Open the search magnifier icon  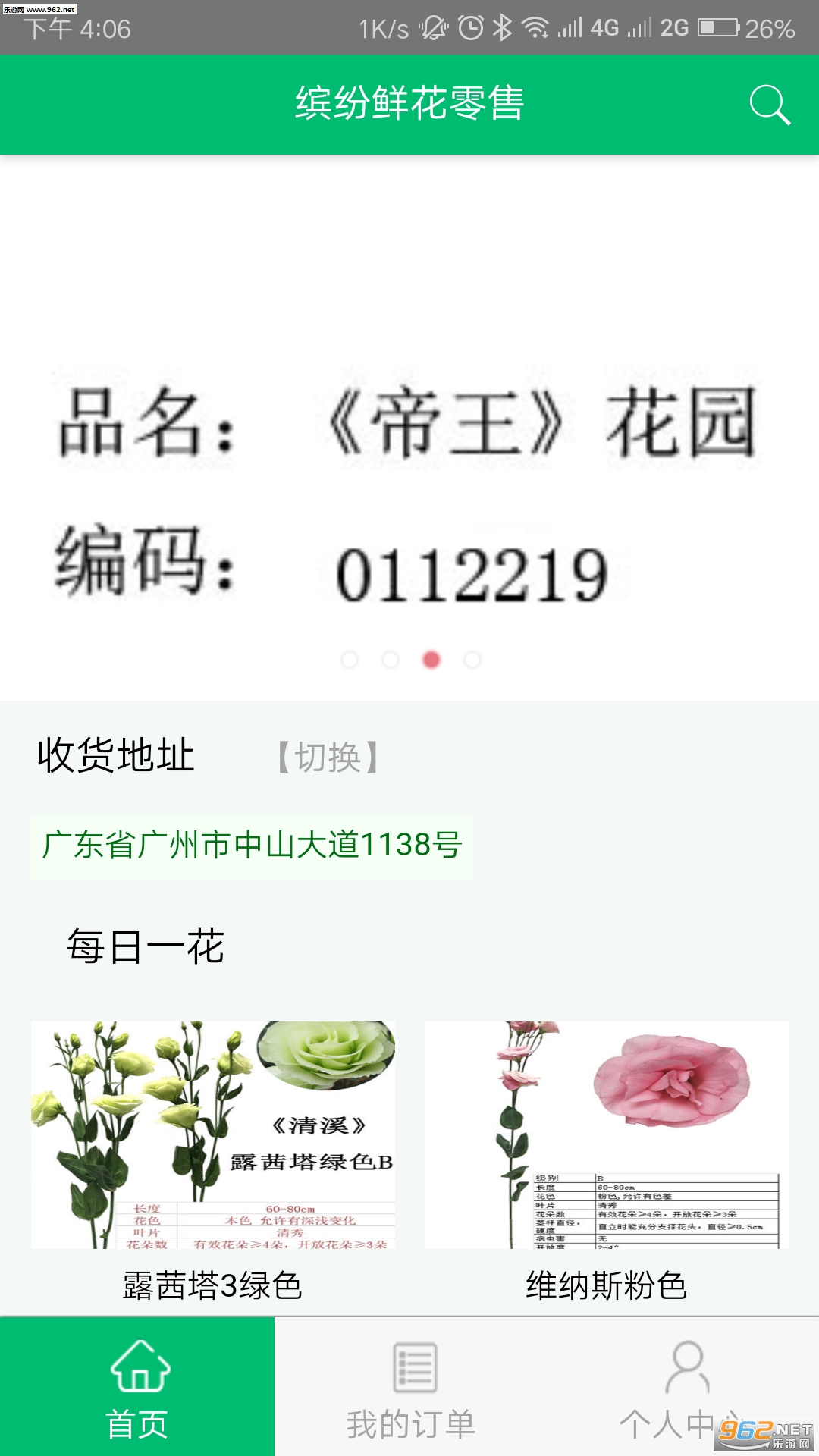tap(769, 105)
